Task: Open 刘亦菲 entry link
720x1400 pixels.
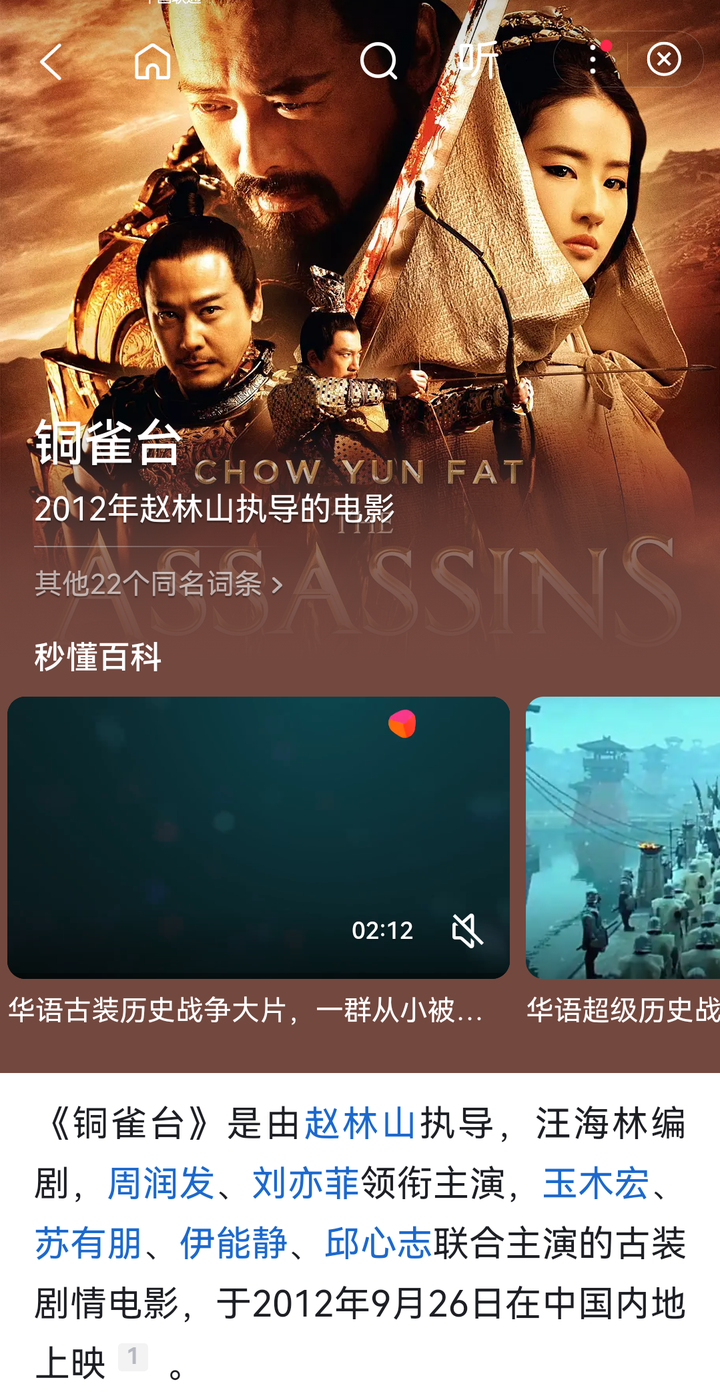Action: coord(305,1184)
